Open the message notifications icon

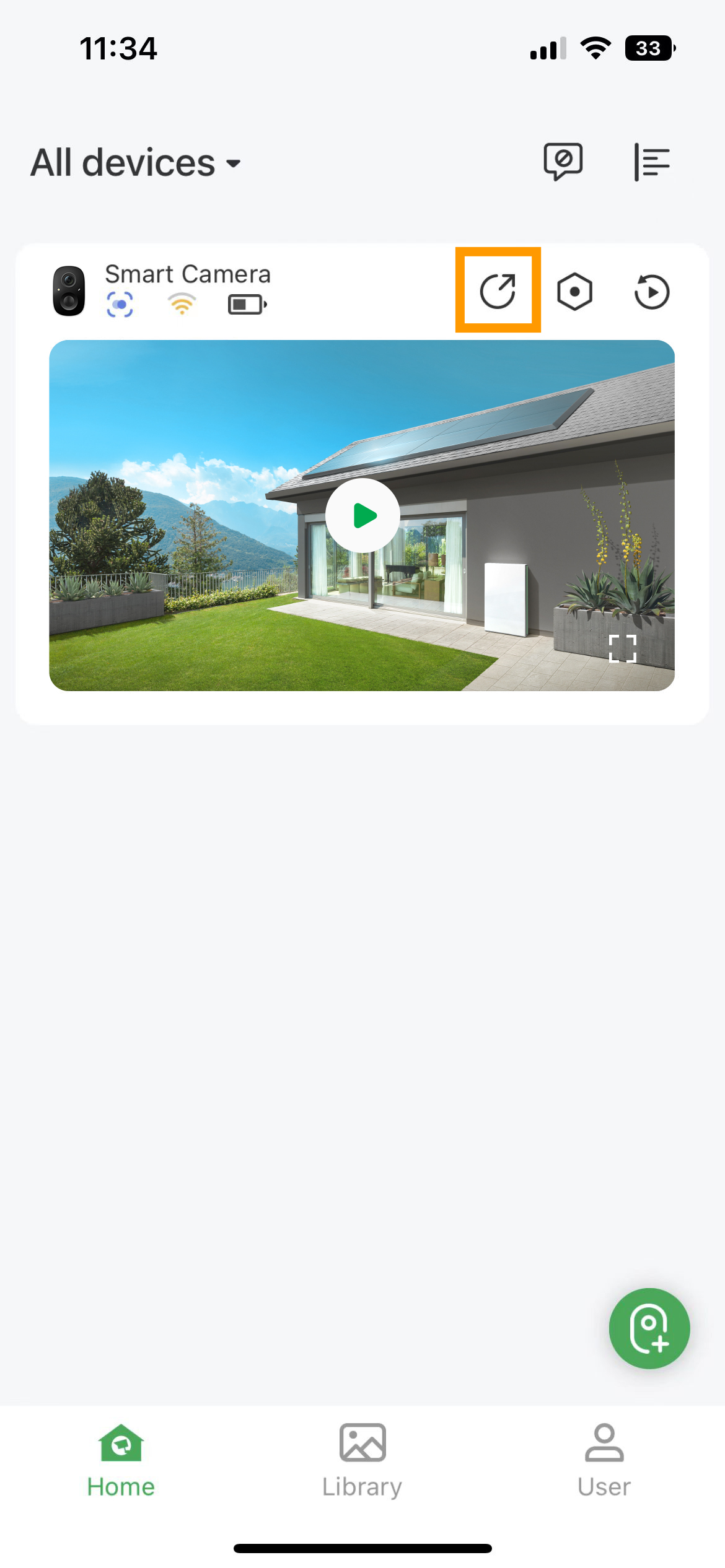563,162
